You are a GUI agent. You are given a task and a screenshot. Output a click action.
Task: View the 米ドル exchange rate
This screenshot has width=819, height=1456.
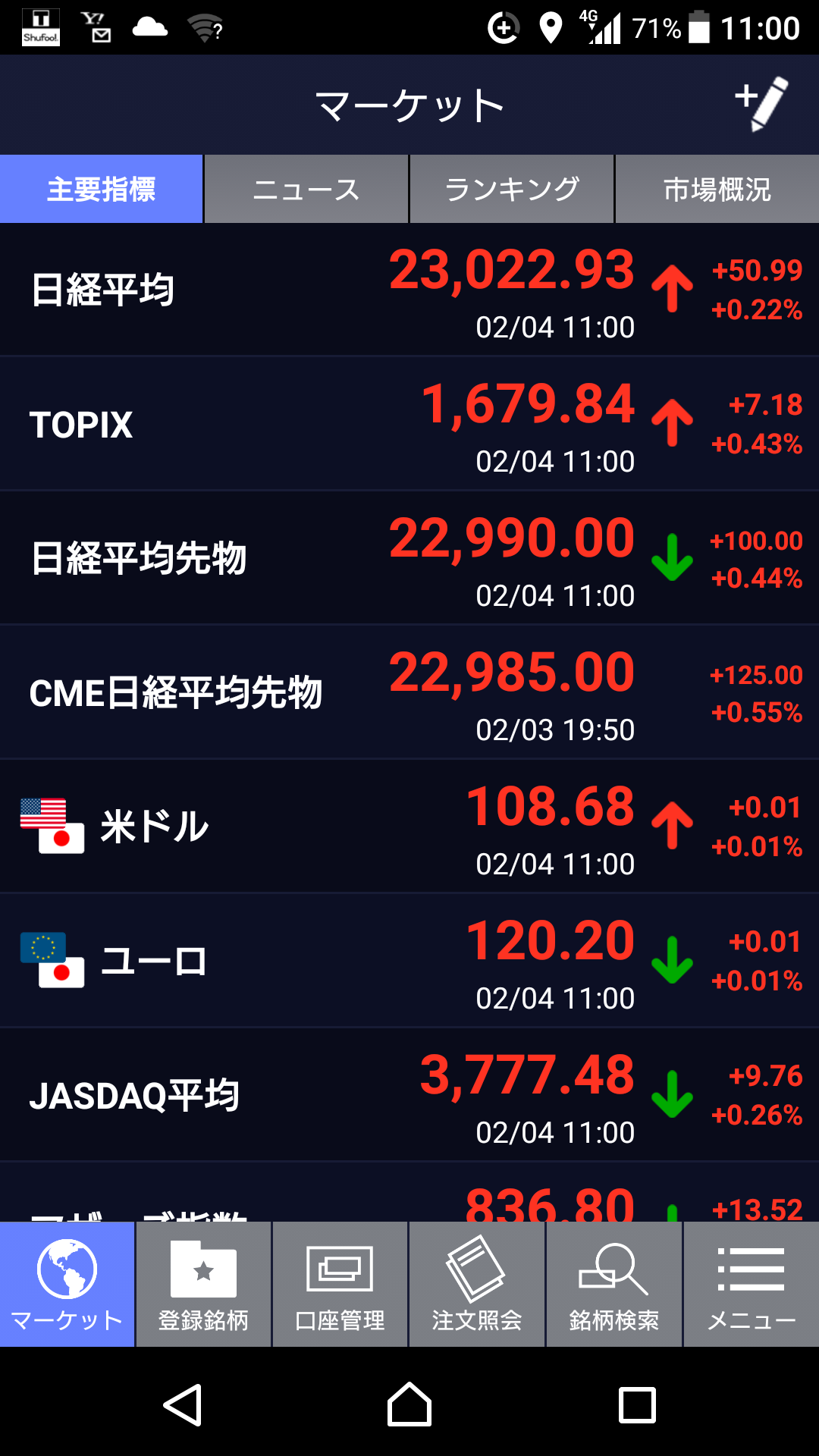[409, 827]
